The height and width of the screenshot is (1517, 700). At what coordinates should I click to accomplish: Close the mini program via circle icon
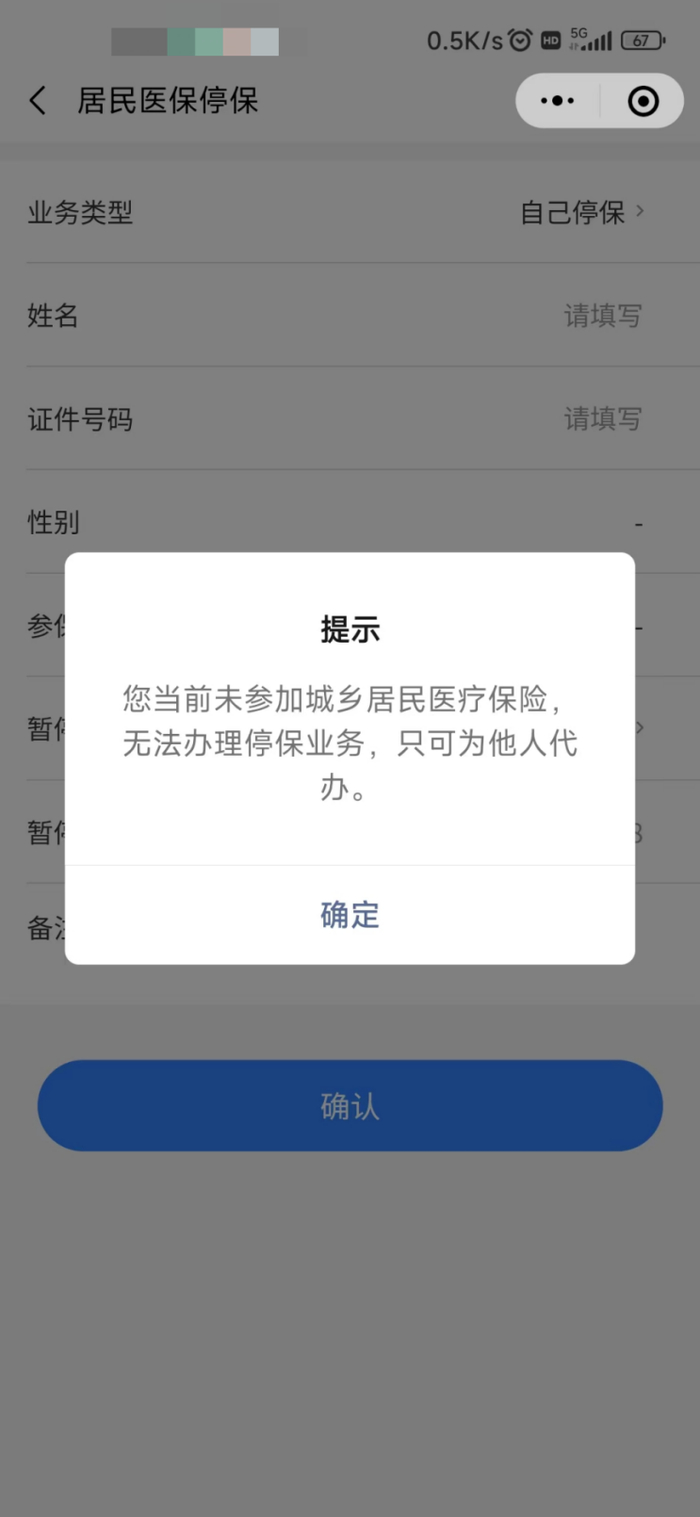[x=643, y=101]
